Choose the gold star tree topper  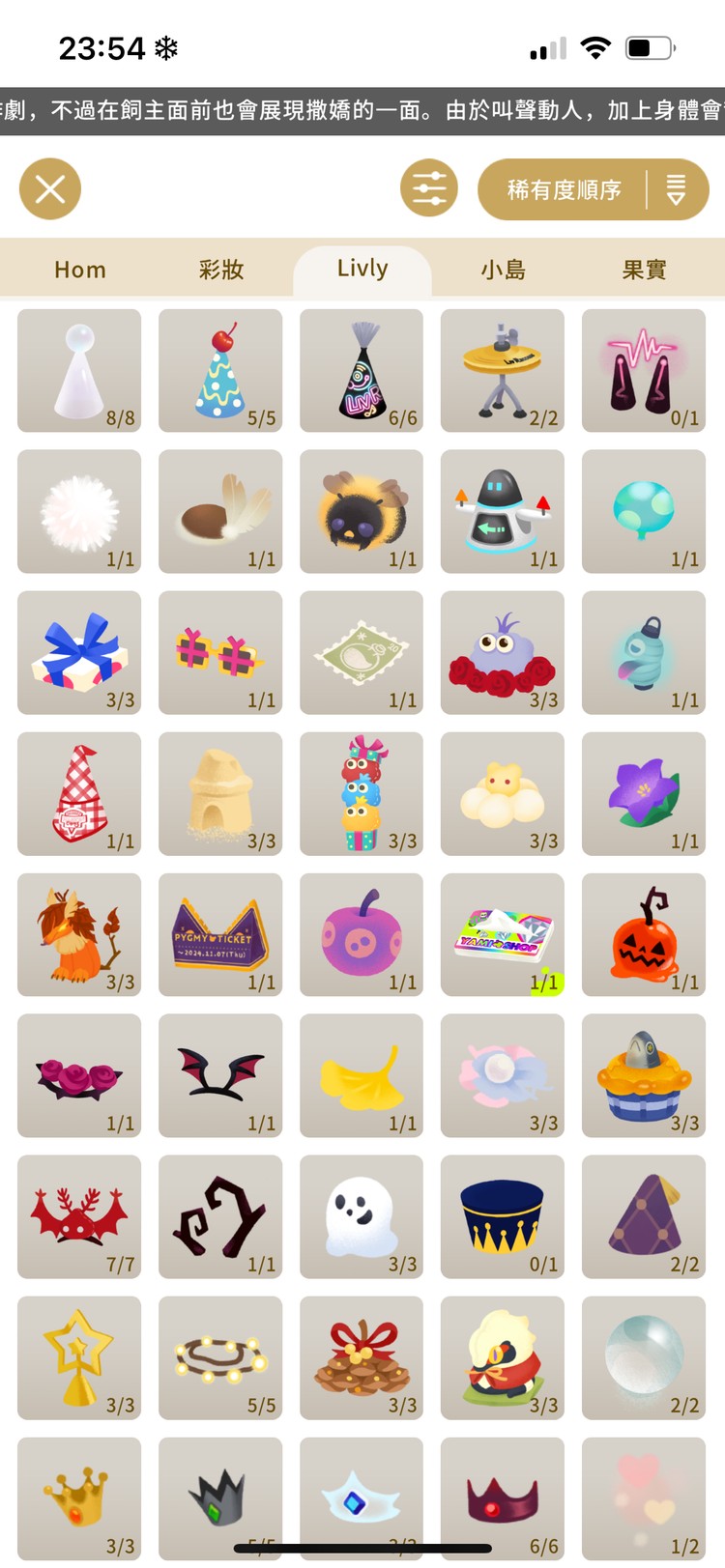[79, 1358]
